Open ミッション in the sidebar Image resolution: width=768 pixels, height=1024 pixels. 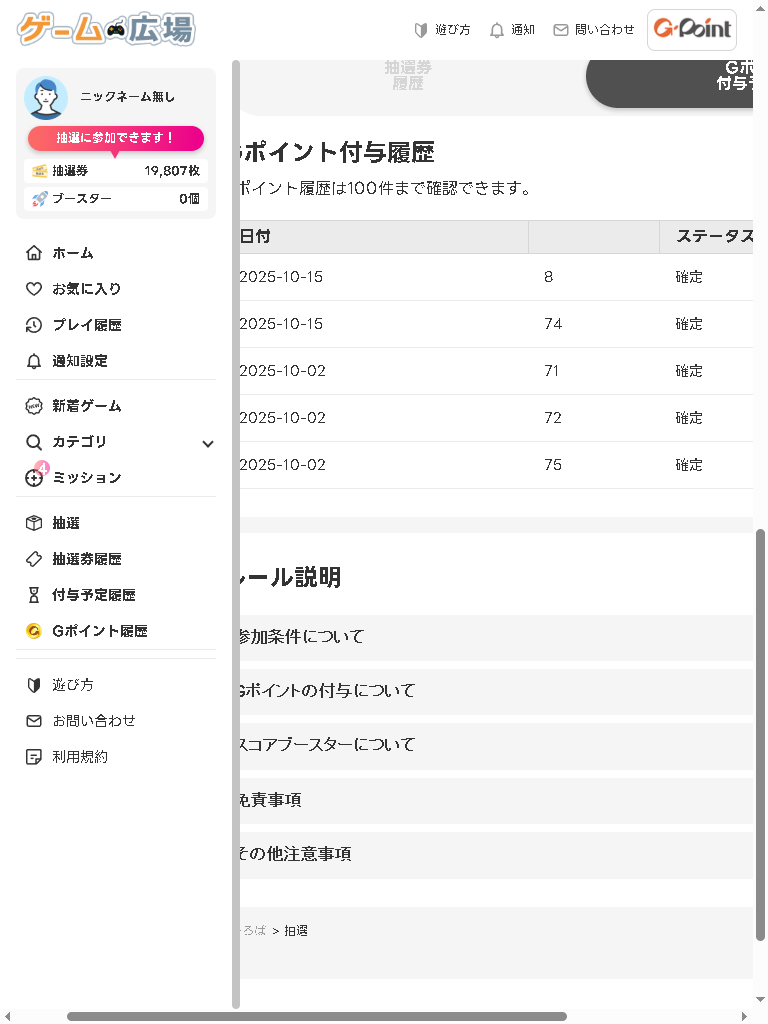click(x=86, y=478)
